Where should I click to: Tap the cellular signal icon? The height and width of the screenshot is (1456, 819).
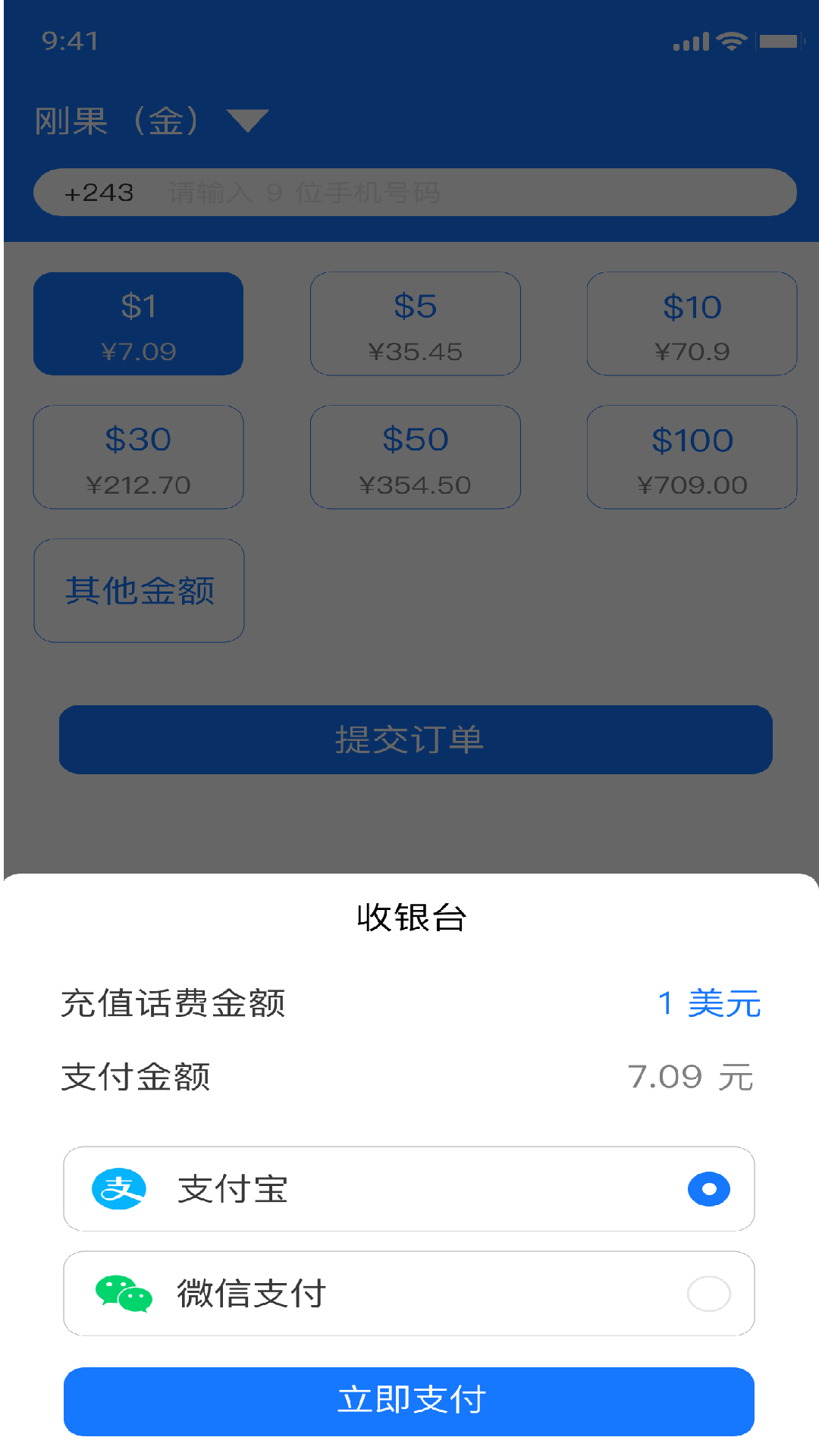click(x=689, y=42)
